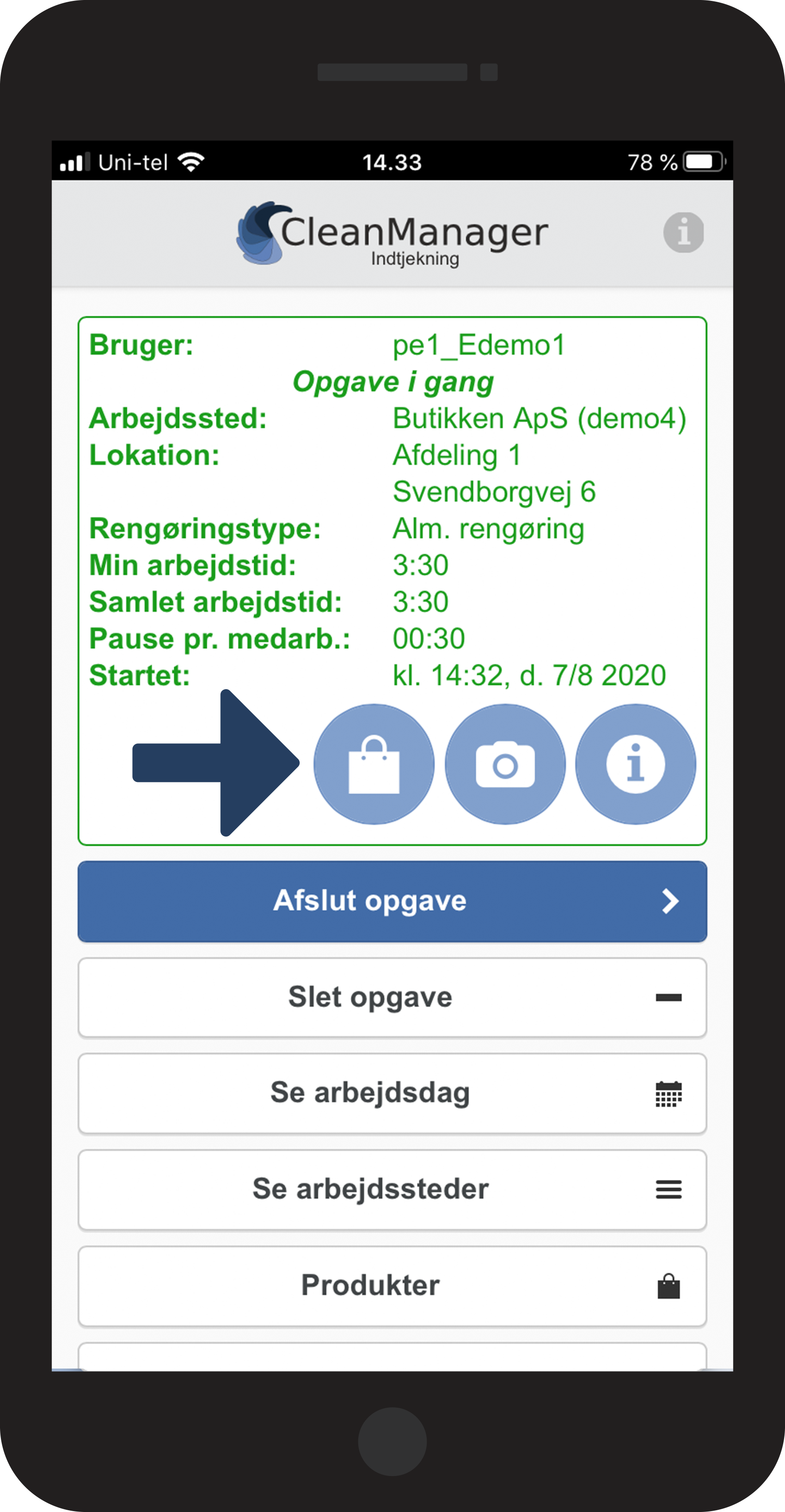Click the bag icon on the Produkter row
The image size is (785, 1512).
669,1285
